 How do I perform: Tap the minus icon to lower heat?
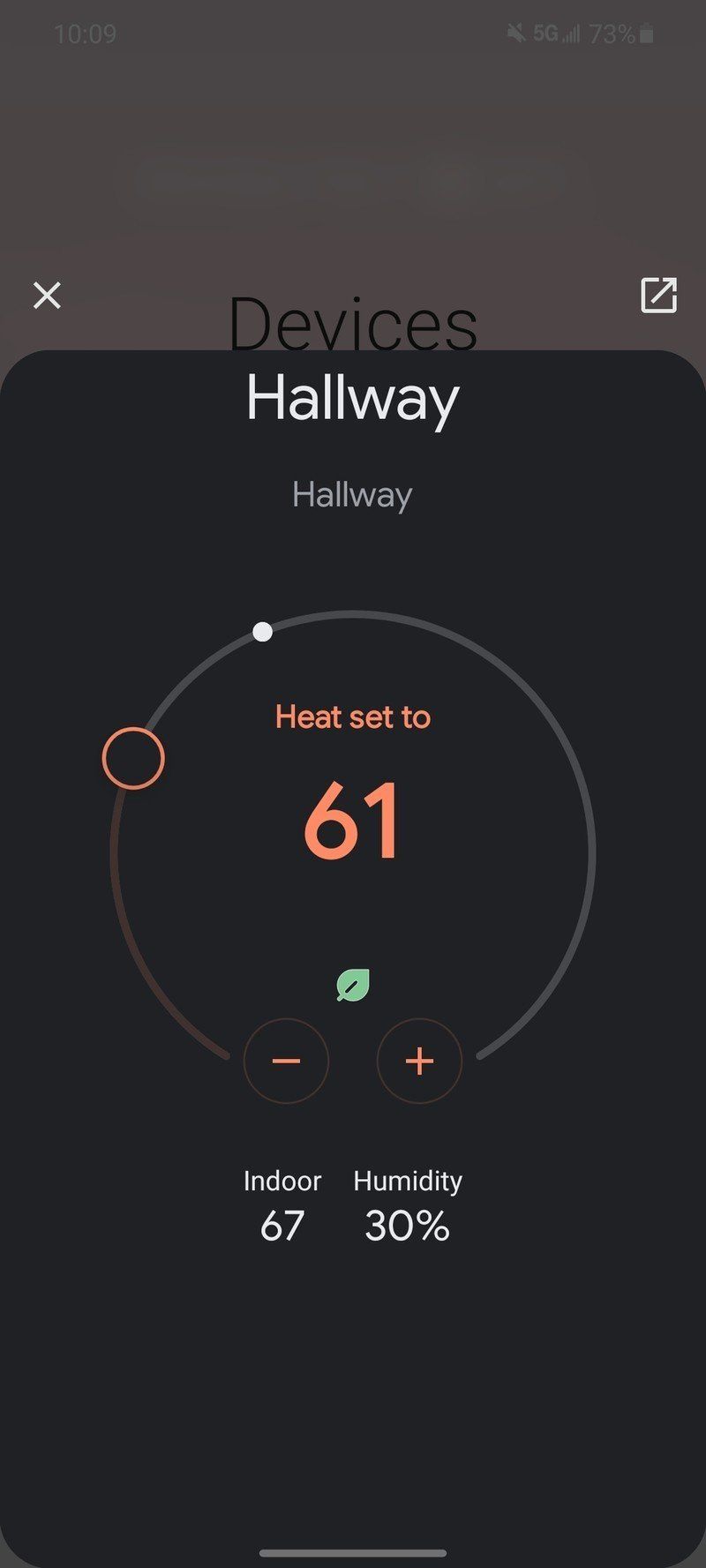pos(286,1062)
